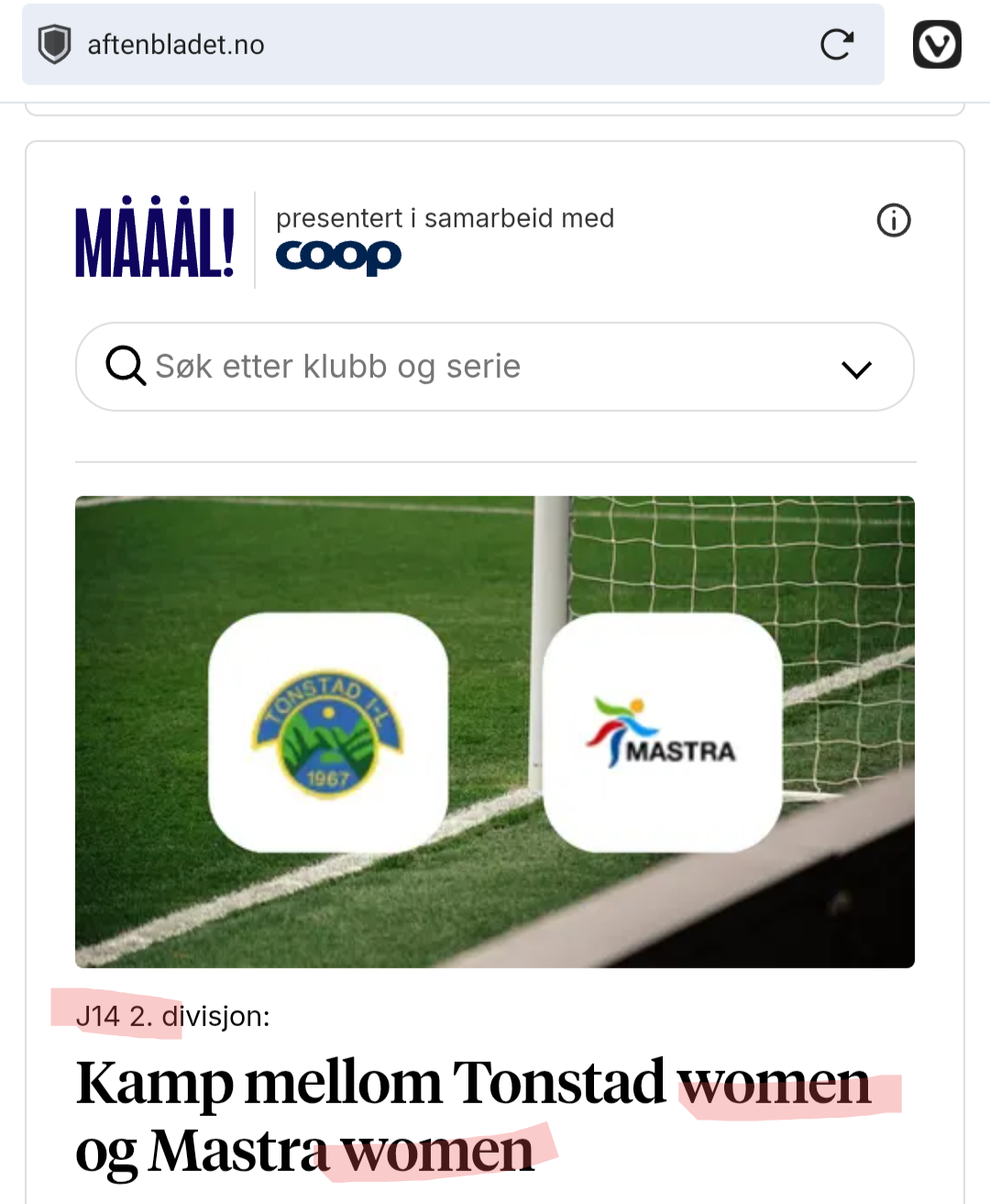Reload the current page
Image resolution: width=990 pixels, height=1204 pixels.
pyautogui.click(x=836, y=44)
